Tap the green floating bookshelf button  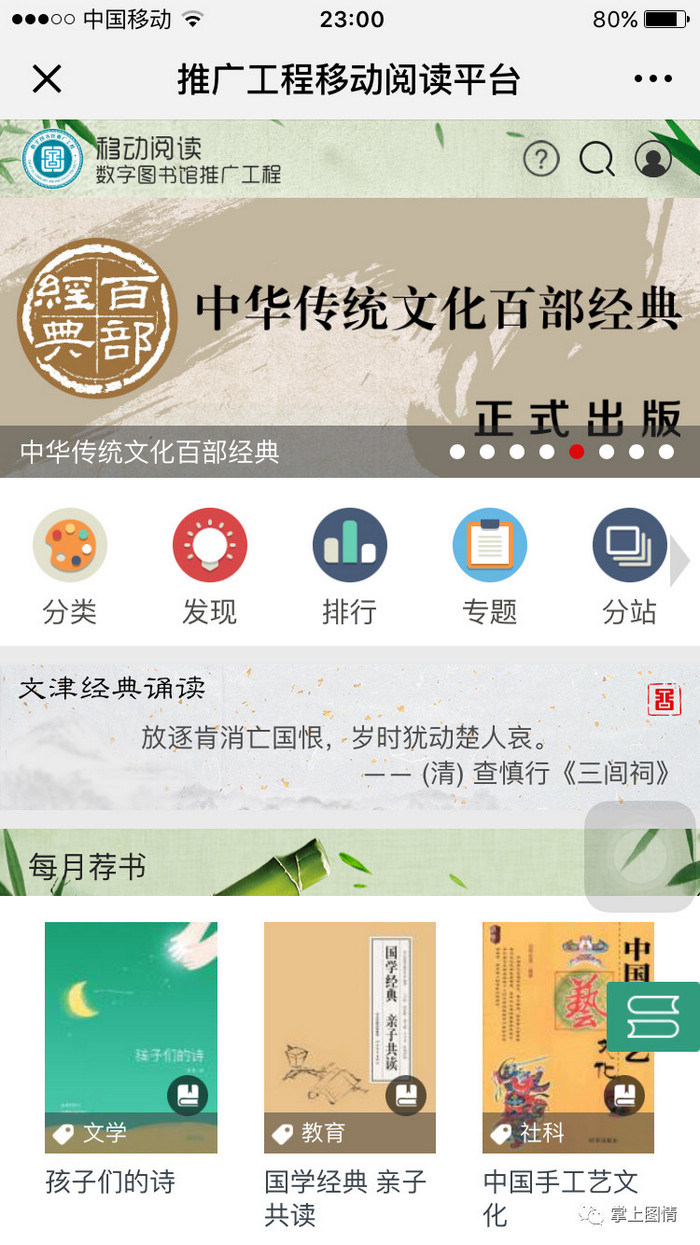pos(653,1017)
